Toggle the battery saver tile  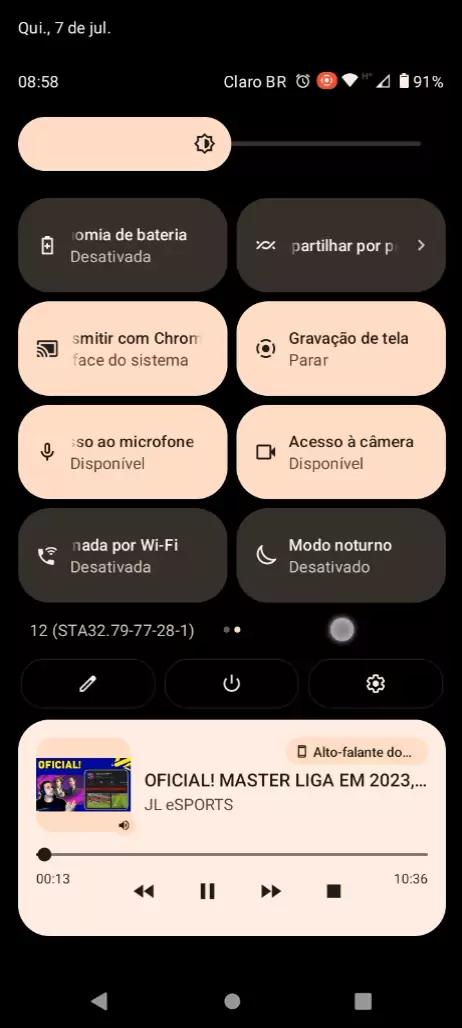pyautogui.click(x=123, y=245)
